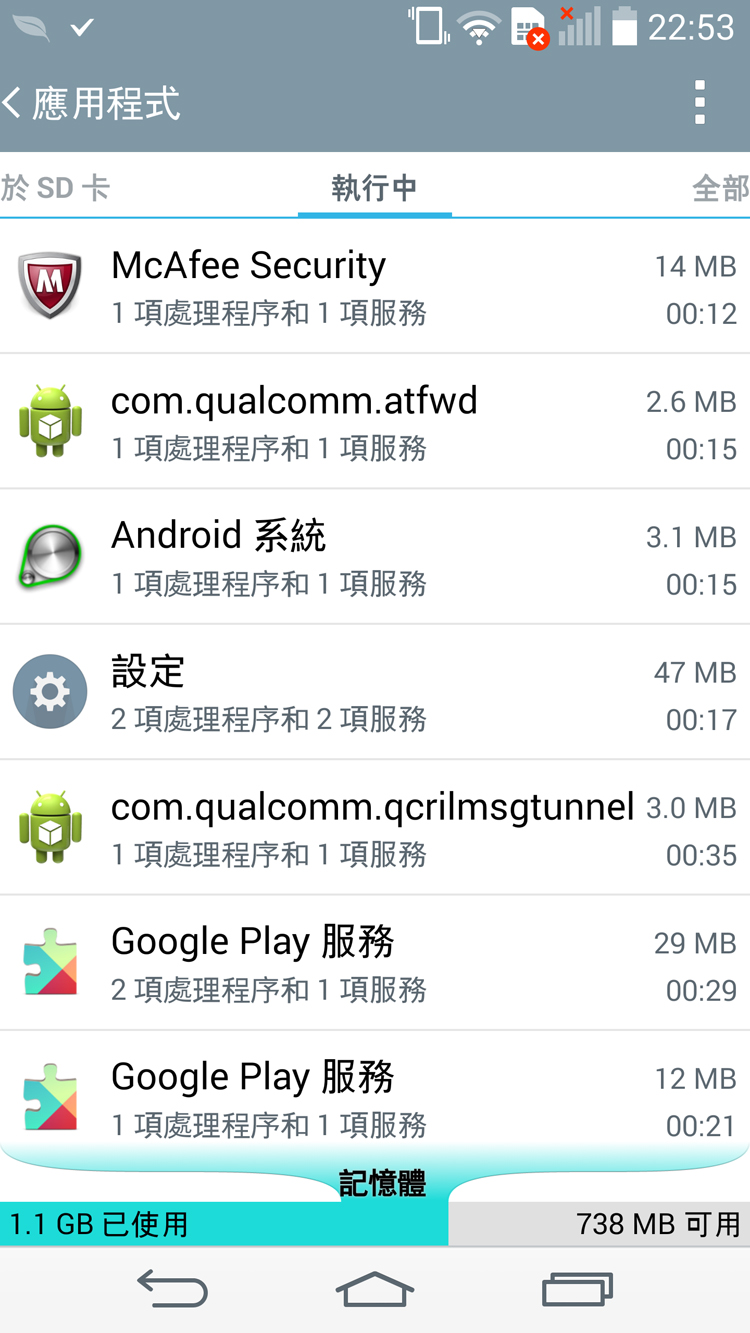Open 設定 running app details
The image size is (750, 1333).
[375, 692]
